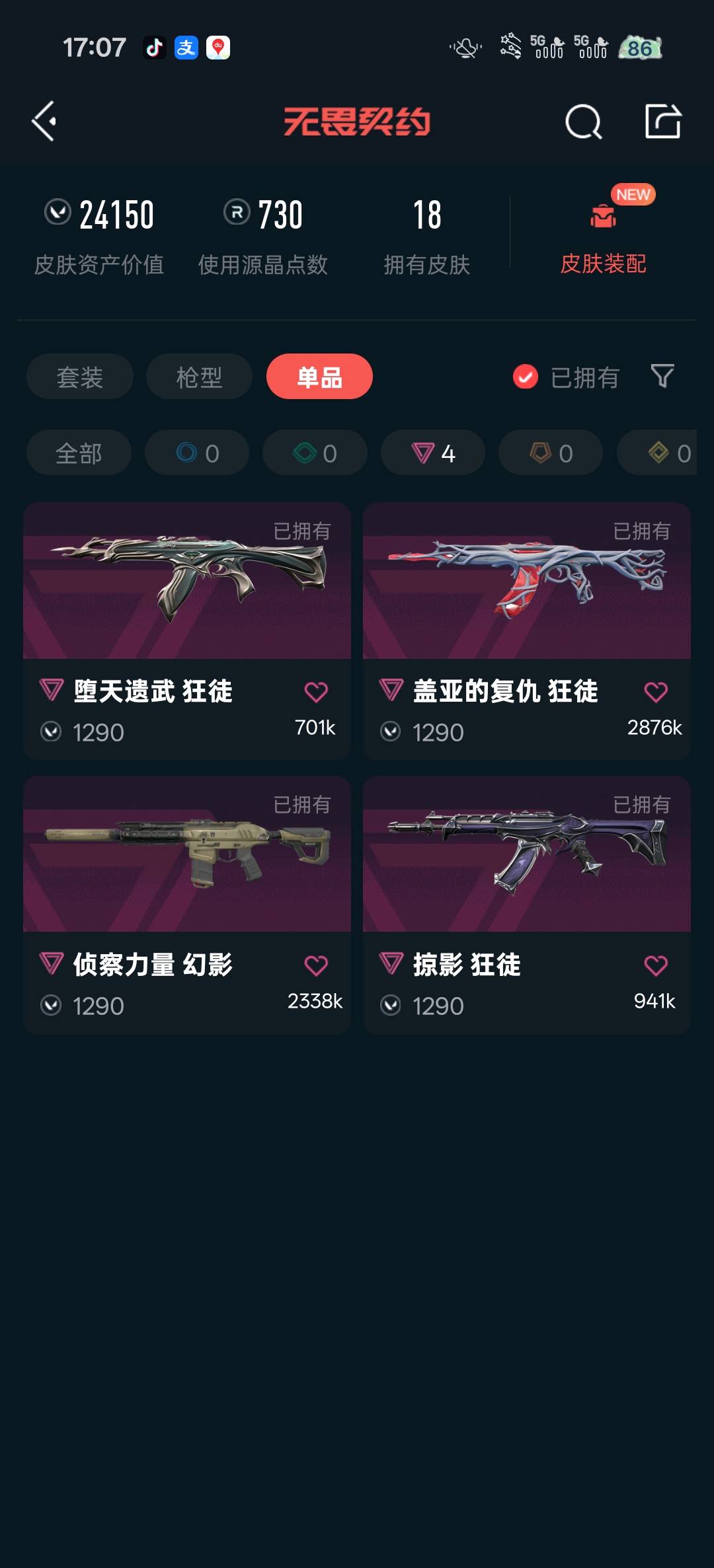Filter by pink triangle tier with 4

tap(433, 453)
